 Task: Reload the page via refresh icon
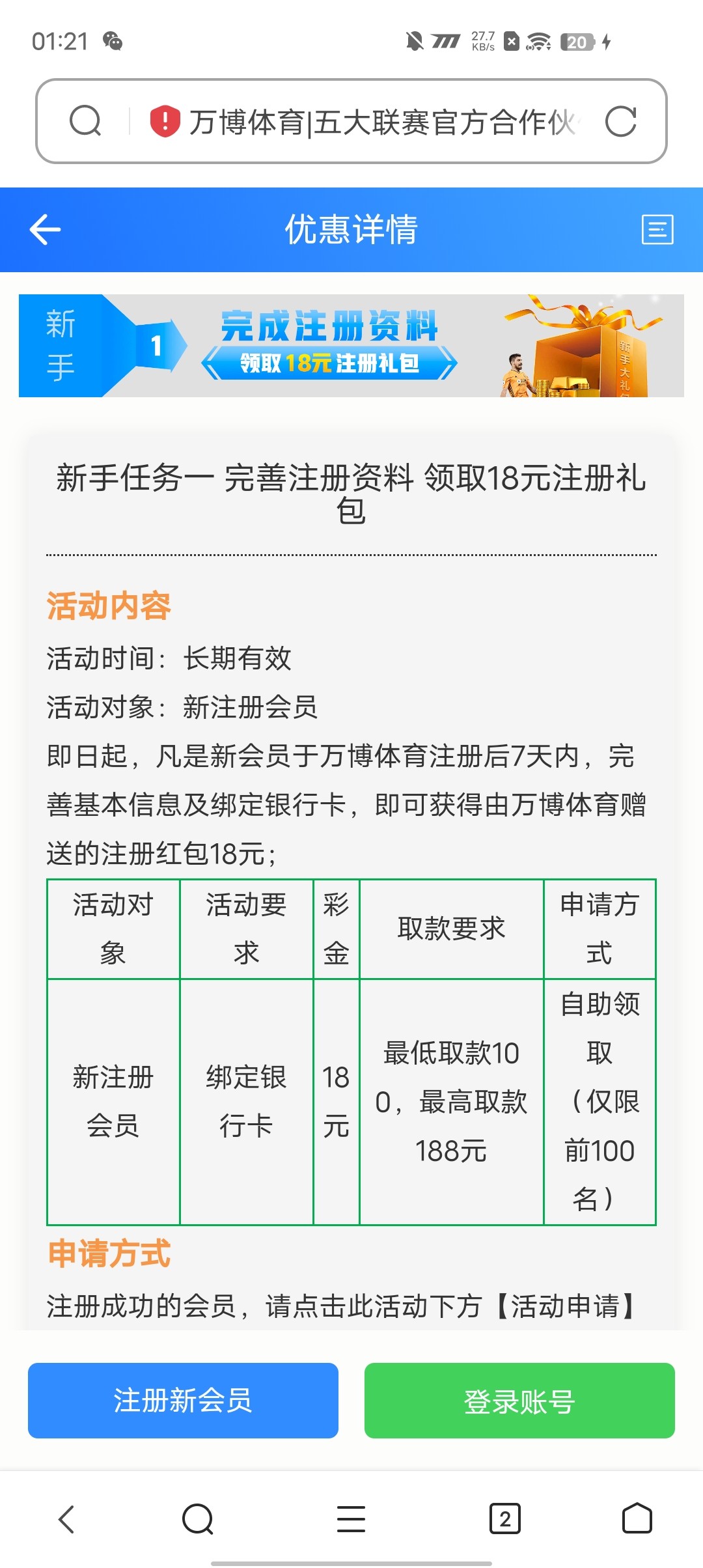(620, 121)
